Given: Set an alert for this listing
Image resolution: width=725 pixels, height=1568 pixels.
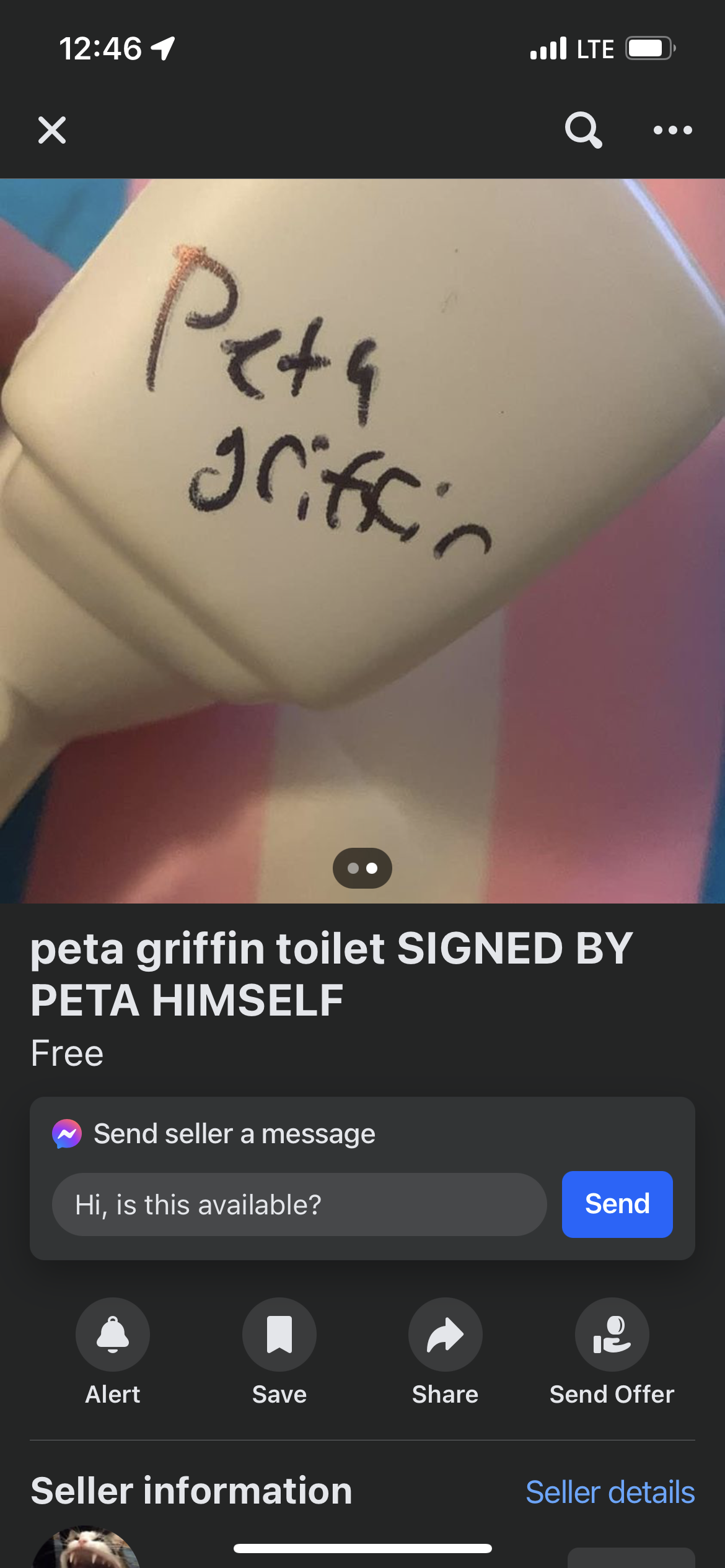Looking at the screenshot, I should (x=113, y=1335).
